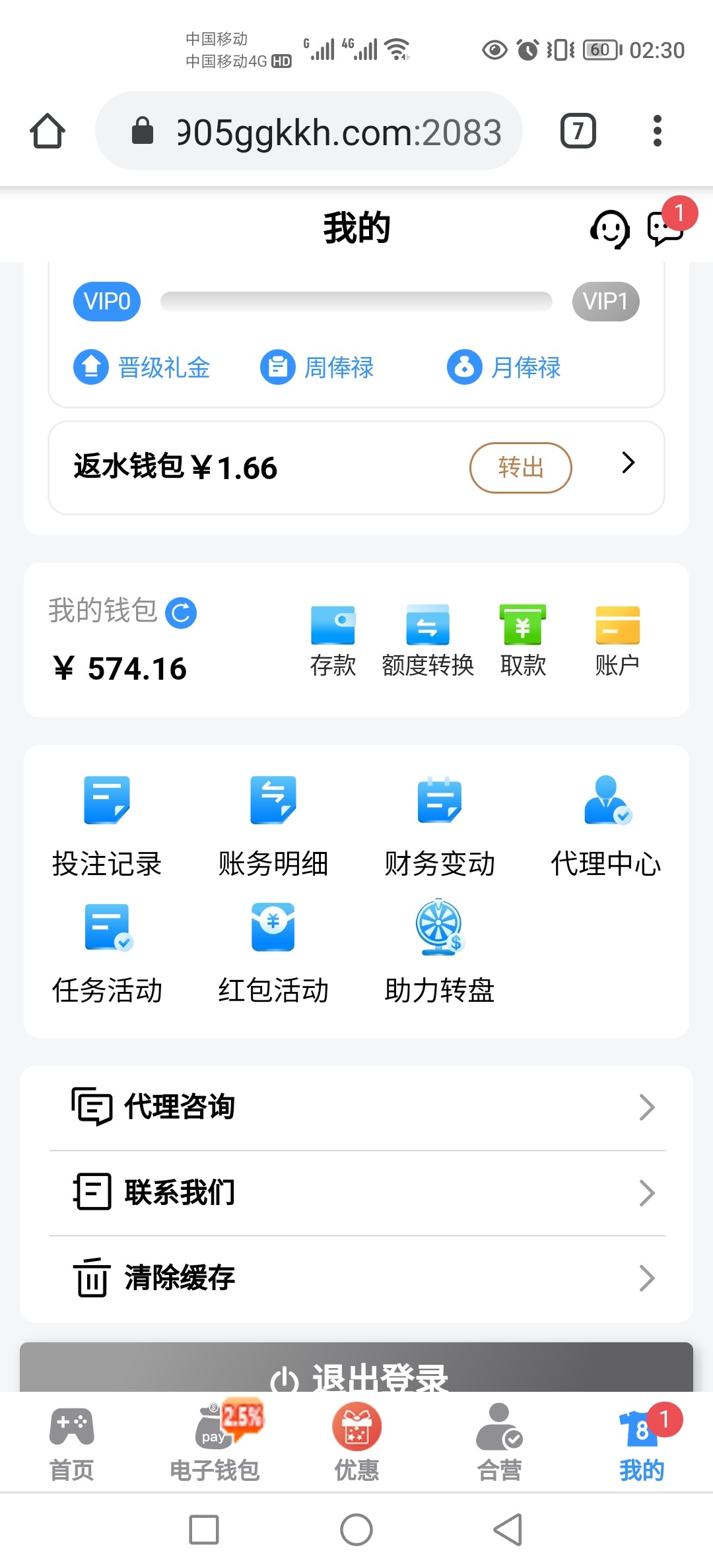Viewport: 713px width, 1568px height.
Task: Refresh the 我的钱包 balance
Action: [x=181, y=612]
